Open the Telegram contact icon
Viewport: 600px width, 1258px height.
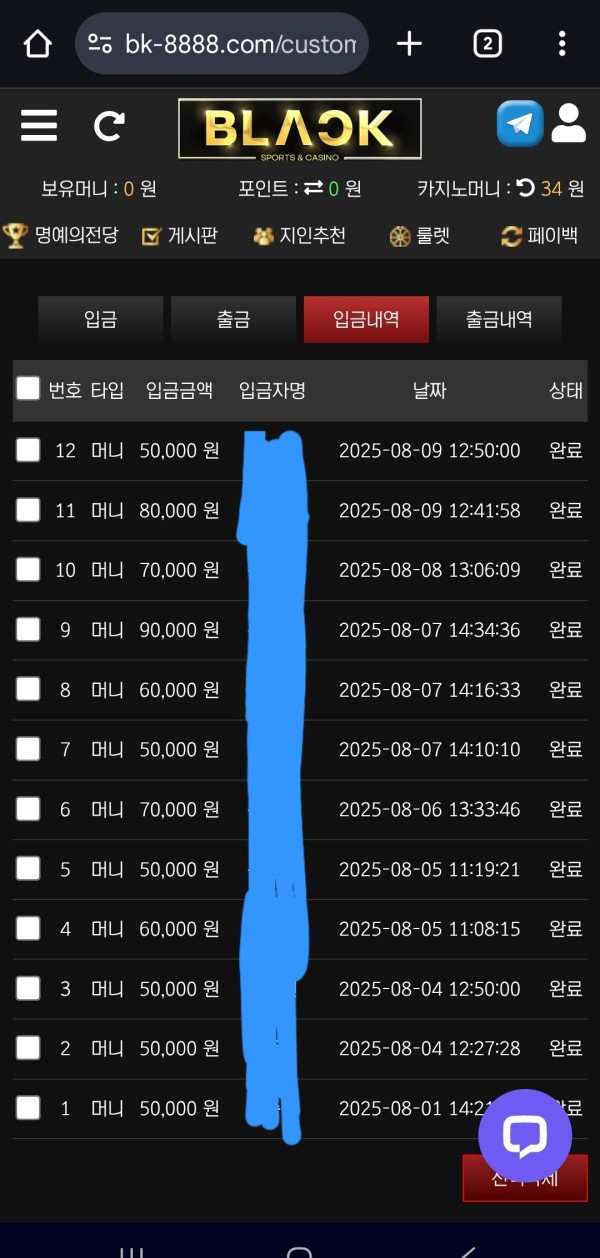pos(519,124)
